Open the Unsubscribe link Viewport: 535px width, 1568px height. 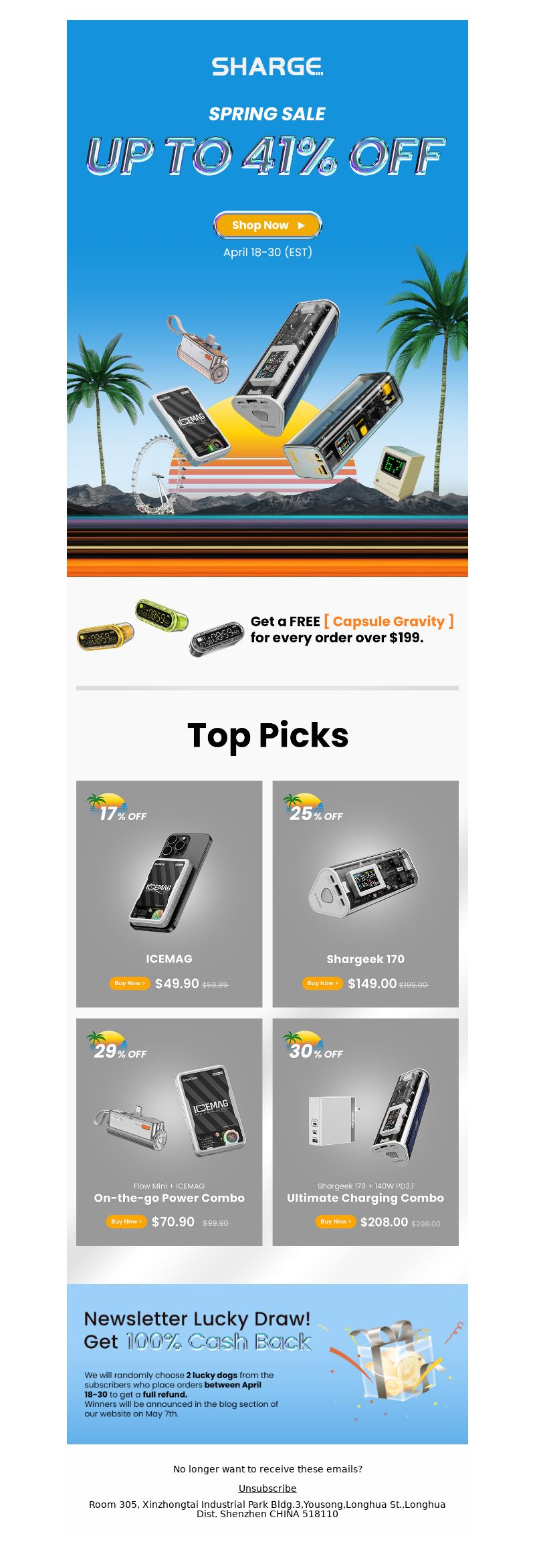click(x=267, y=1488)
